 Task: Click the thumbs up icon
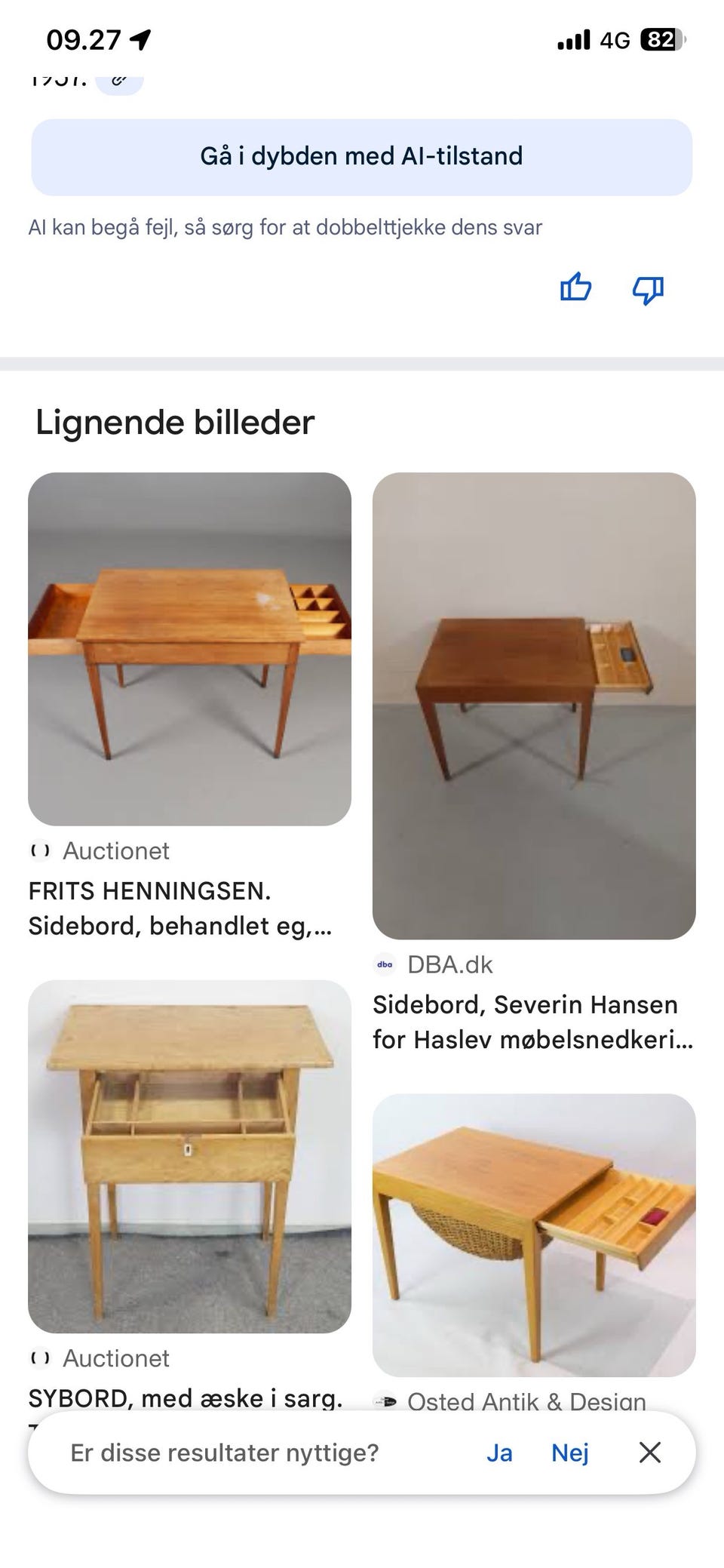pos(575,288)
